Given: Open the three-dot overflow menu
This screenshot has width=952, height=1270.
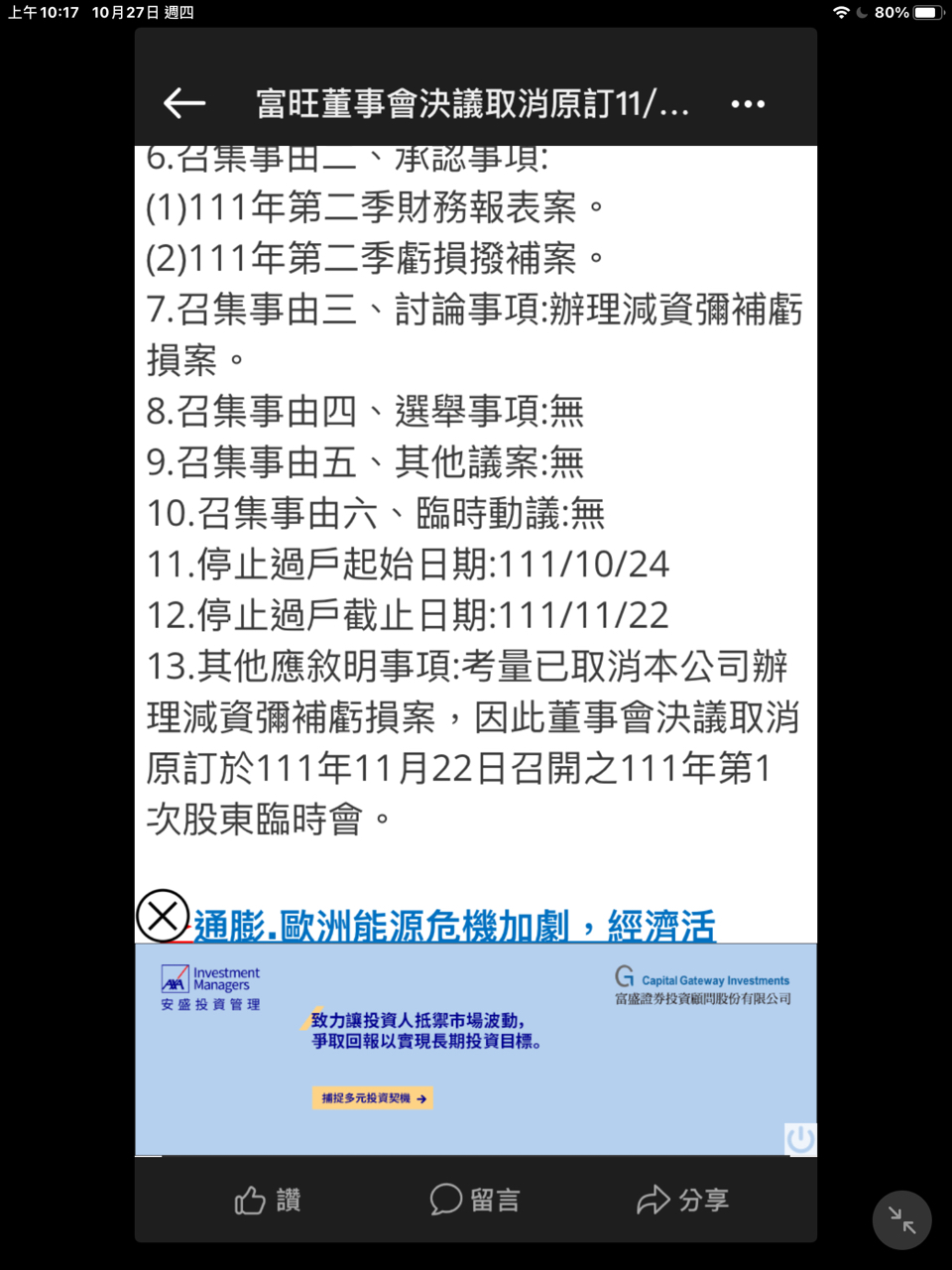Looking at the screenshot, I should coord(748,104).
